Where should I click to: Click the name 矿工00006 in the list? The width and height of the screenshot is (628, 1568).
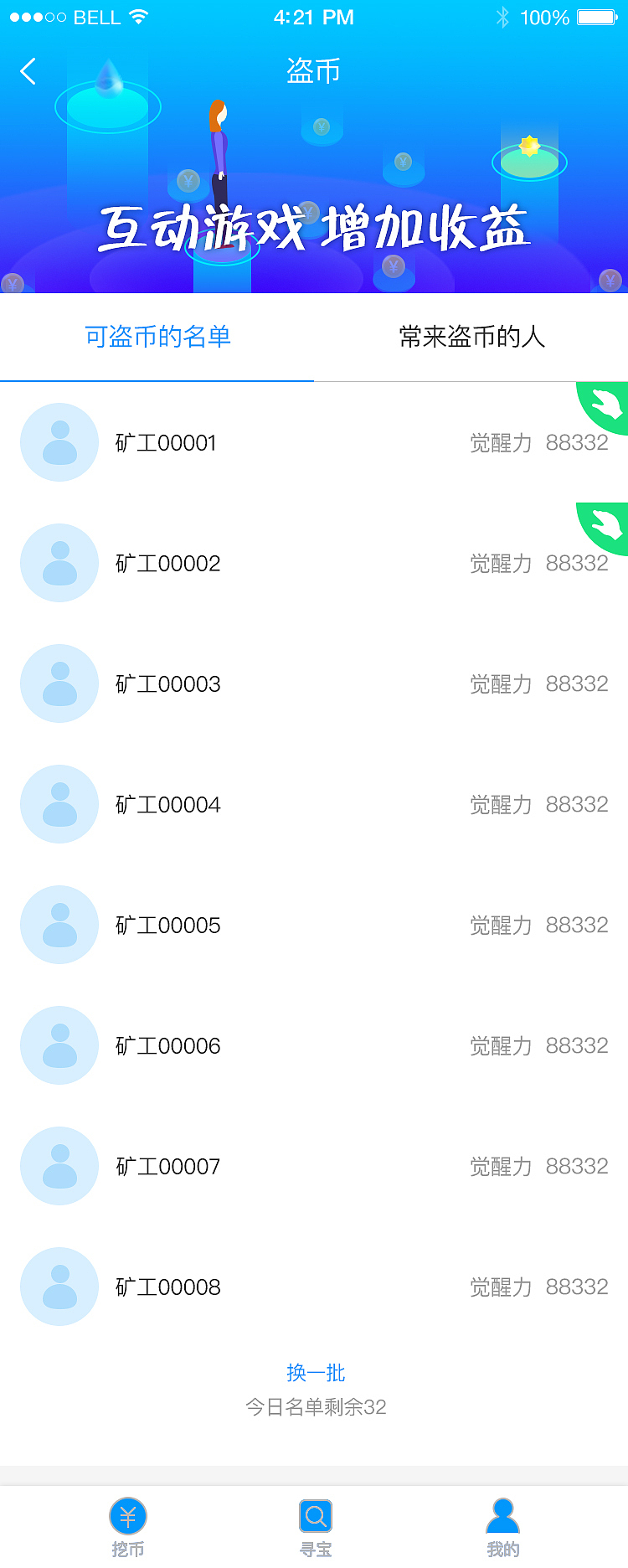167,1045
